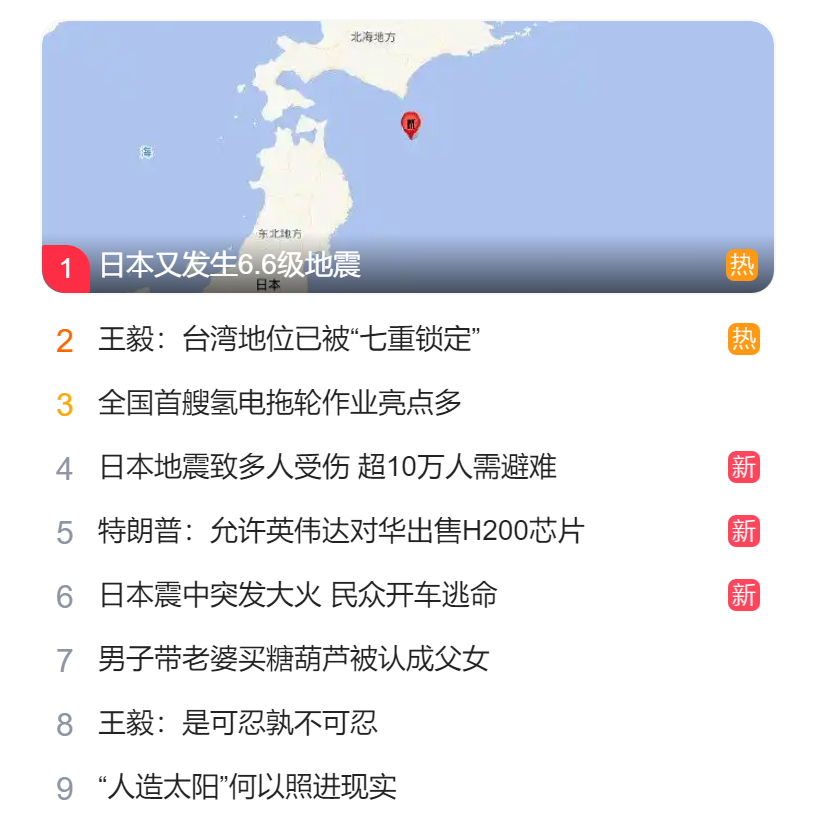The image size is (821, 837).
Task: Click the 新 badge on the Nvidia H200 headline
Action: point(742,531)
